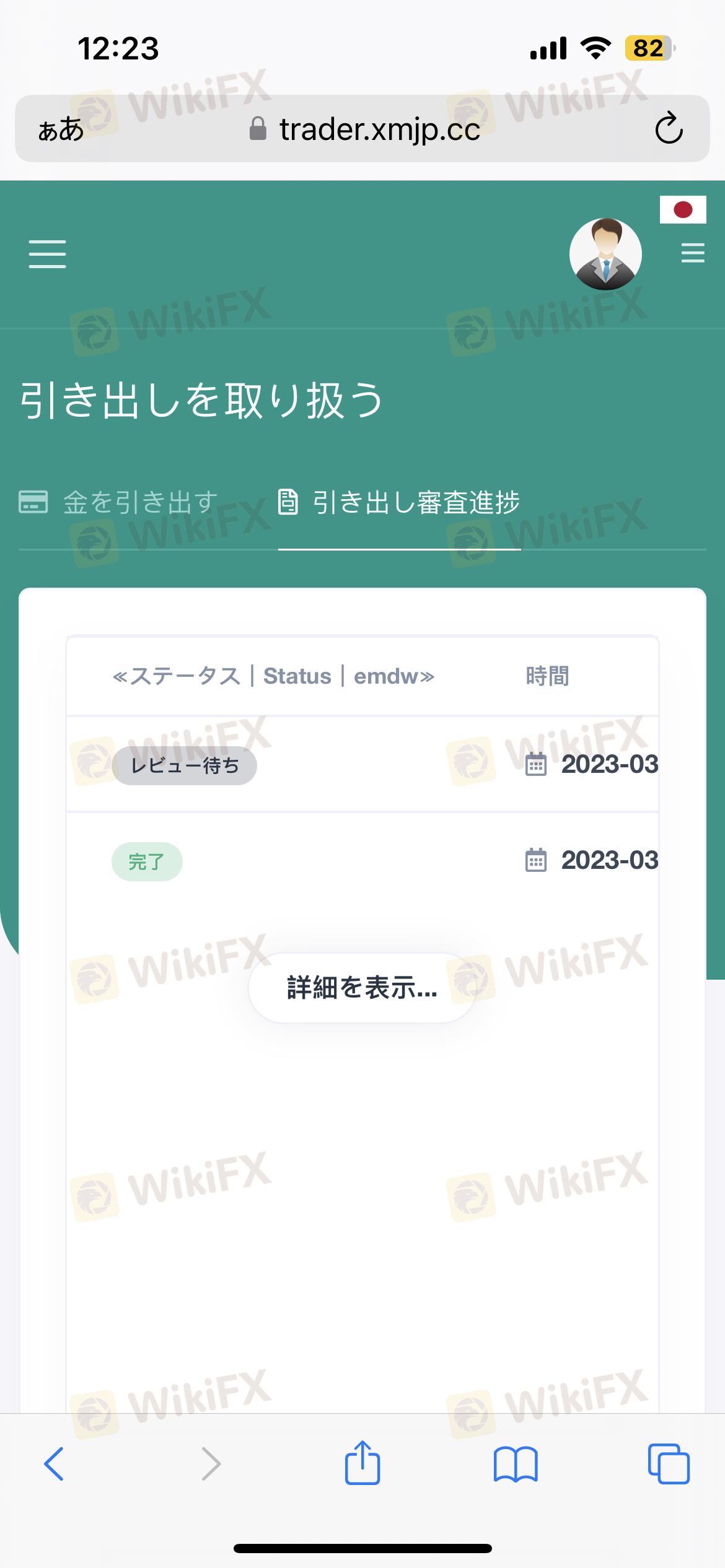Open the left hamburger drawer menu
Viewport: 725px width, 1568px height.
pos(47,254)
